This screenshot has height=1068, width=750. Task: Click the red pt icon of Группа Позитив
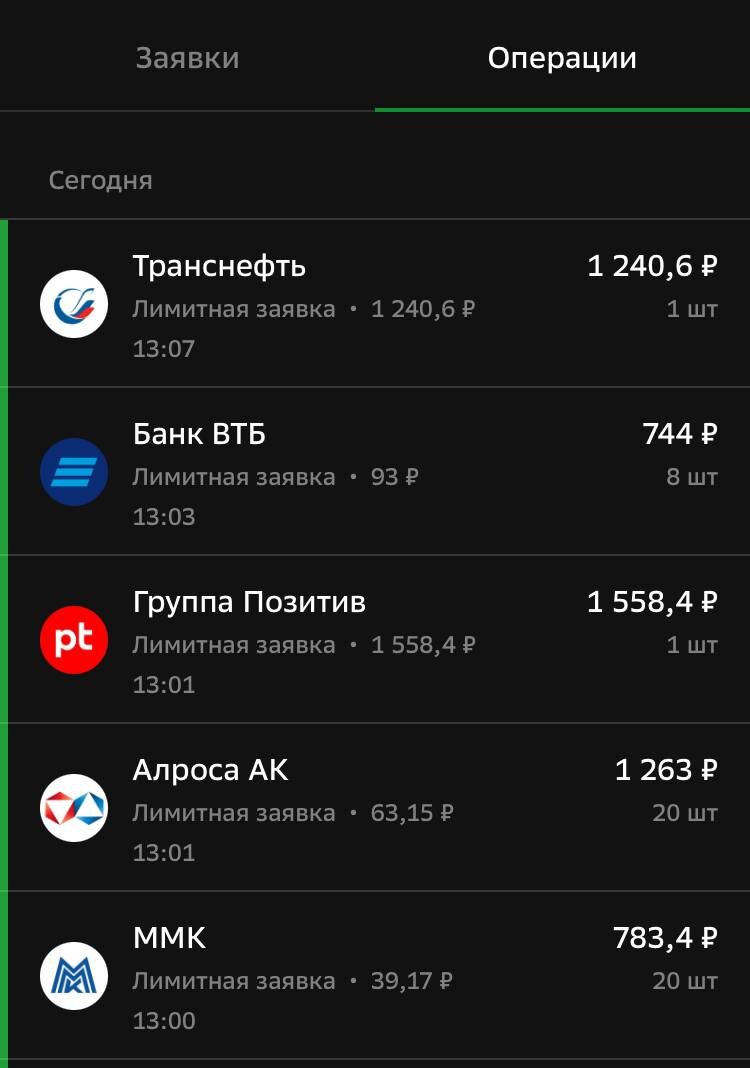click(74, 639)
